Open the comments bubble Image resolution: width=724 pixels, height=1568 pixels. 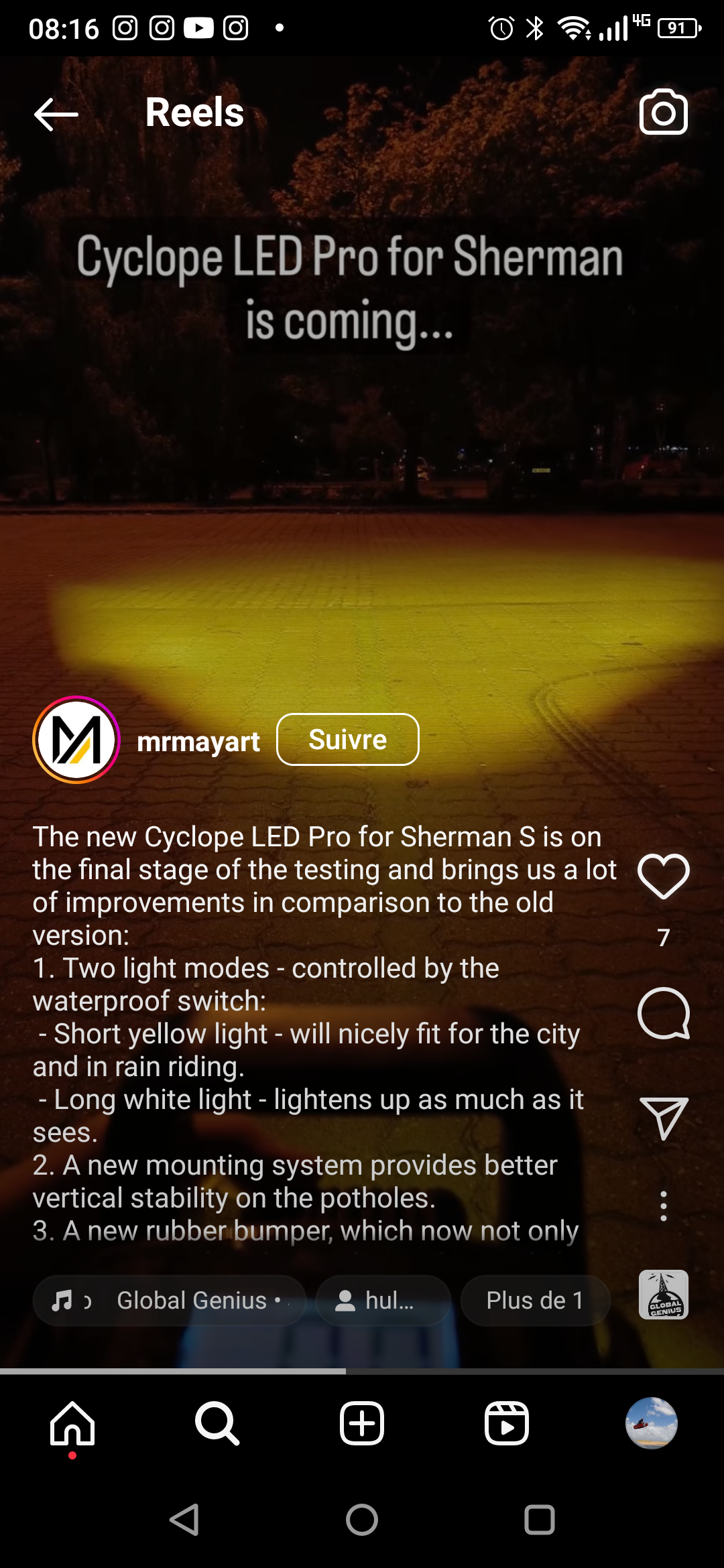[x=664, y=1013]
